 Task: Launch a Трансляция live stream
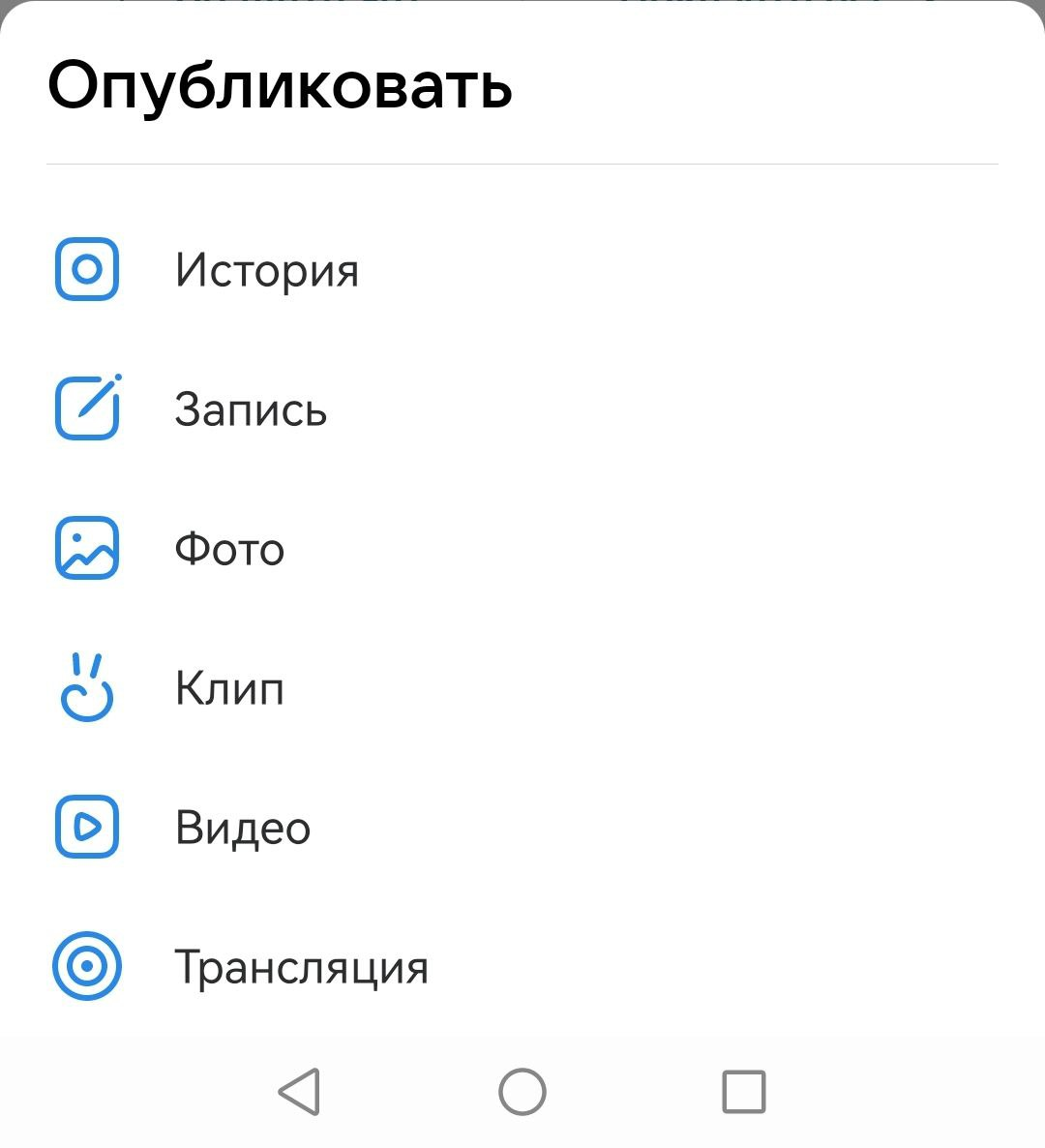pos(301,967)
